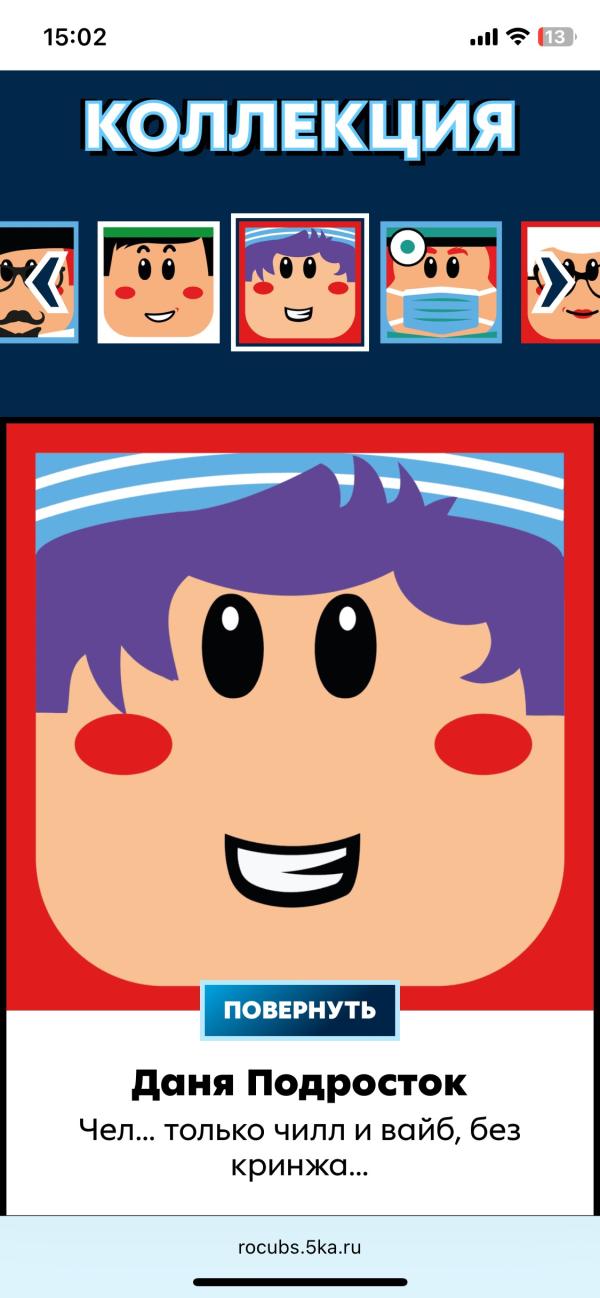Select the green-cap character thumbnail

tap(158, 282)
